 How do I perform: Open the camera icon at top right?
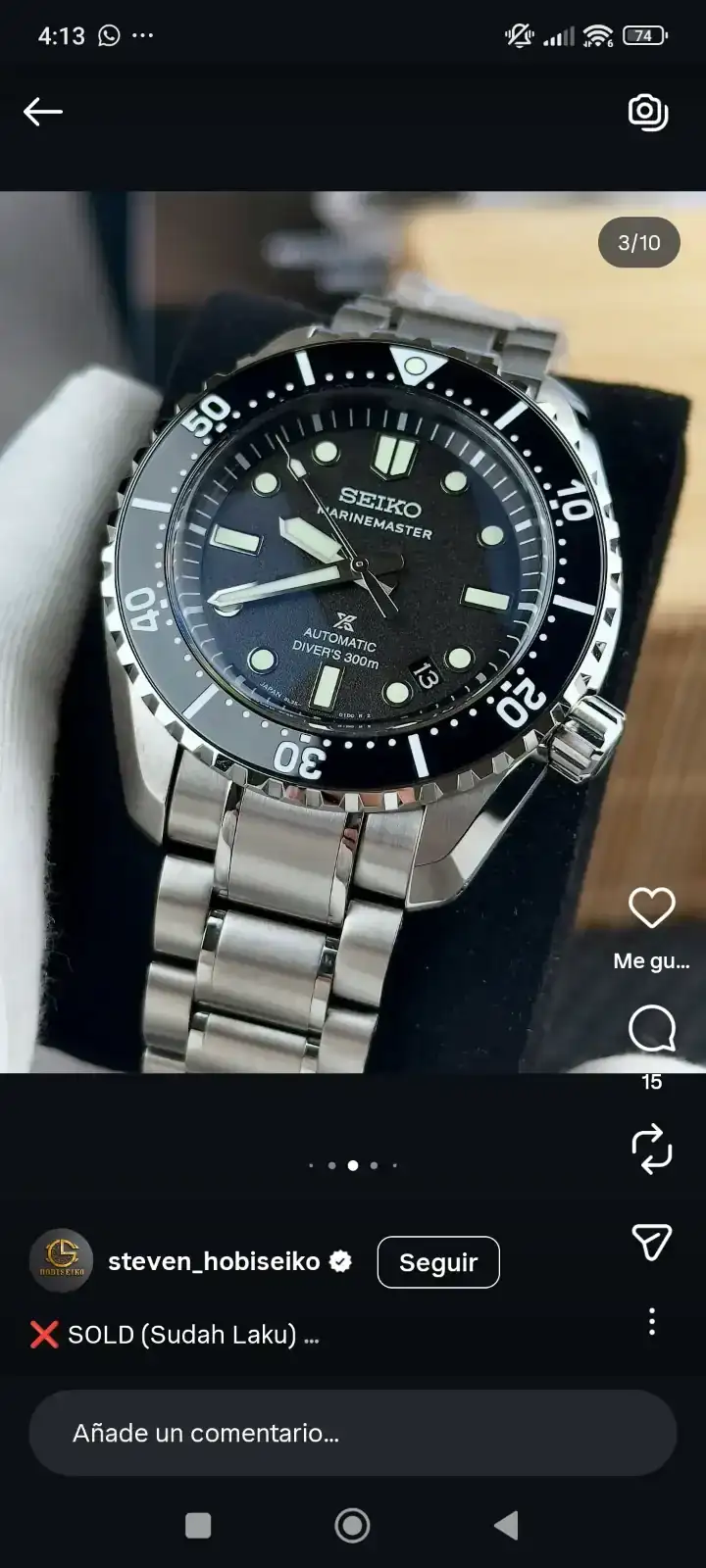648,112
